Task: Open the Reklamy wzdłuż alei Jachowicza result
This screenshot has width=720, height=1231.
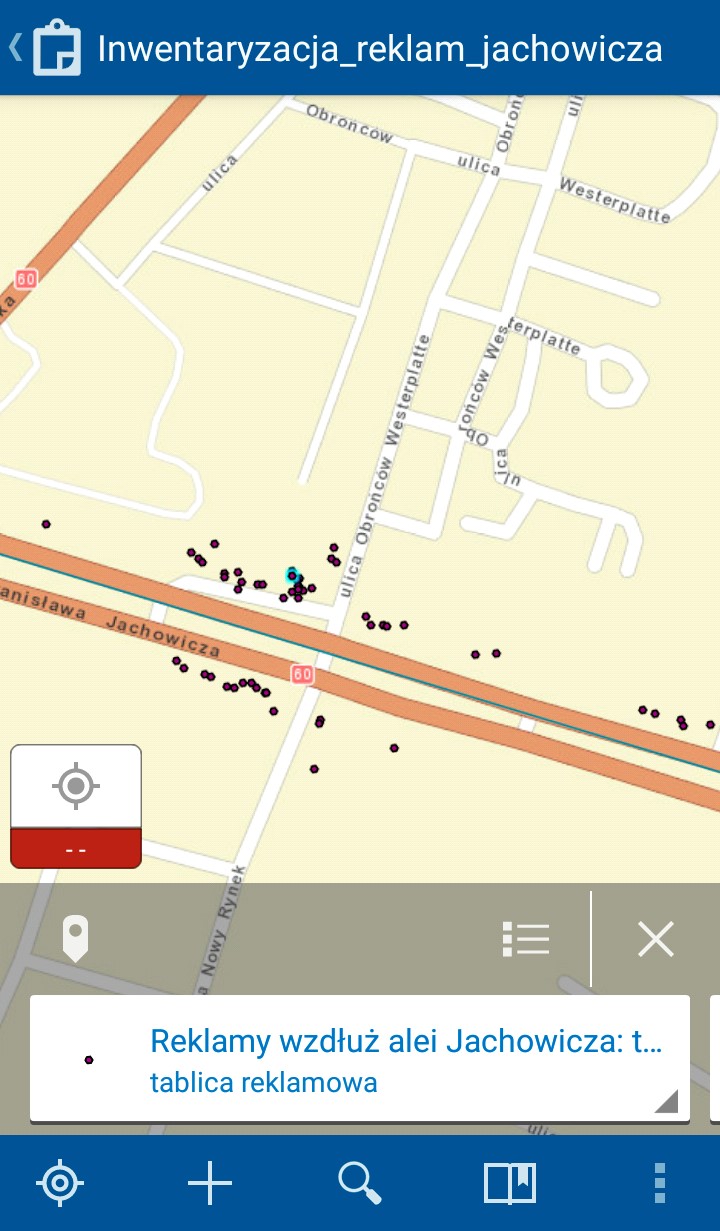Action: point(360,1058)
